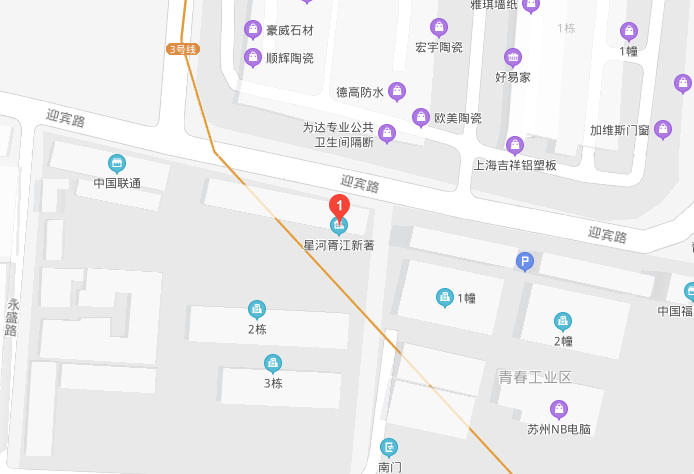Open the 顺辉陶瓷 shop marker

click(252, 57)
